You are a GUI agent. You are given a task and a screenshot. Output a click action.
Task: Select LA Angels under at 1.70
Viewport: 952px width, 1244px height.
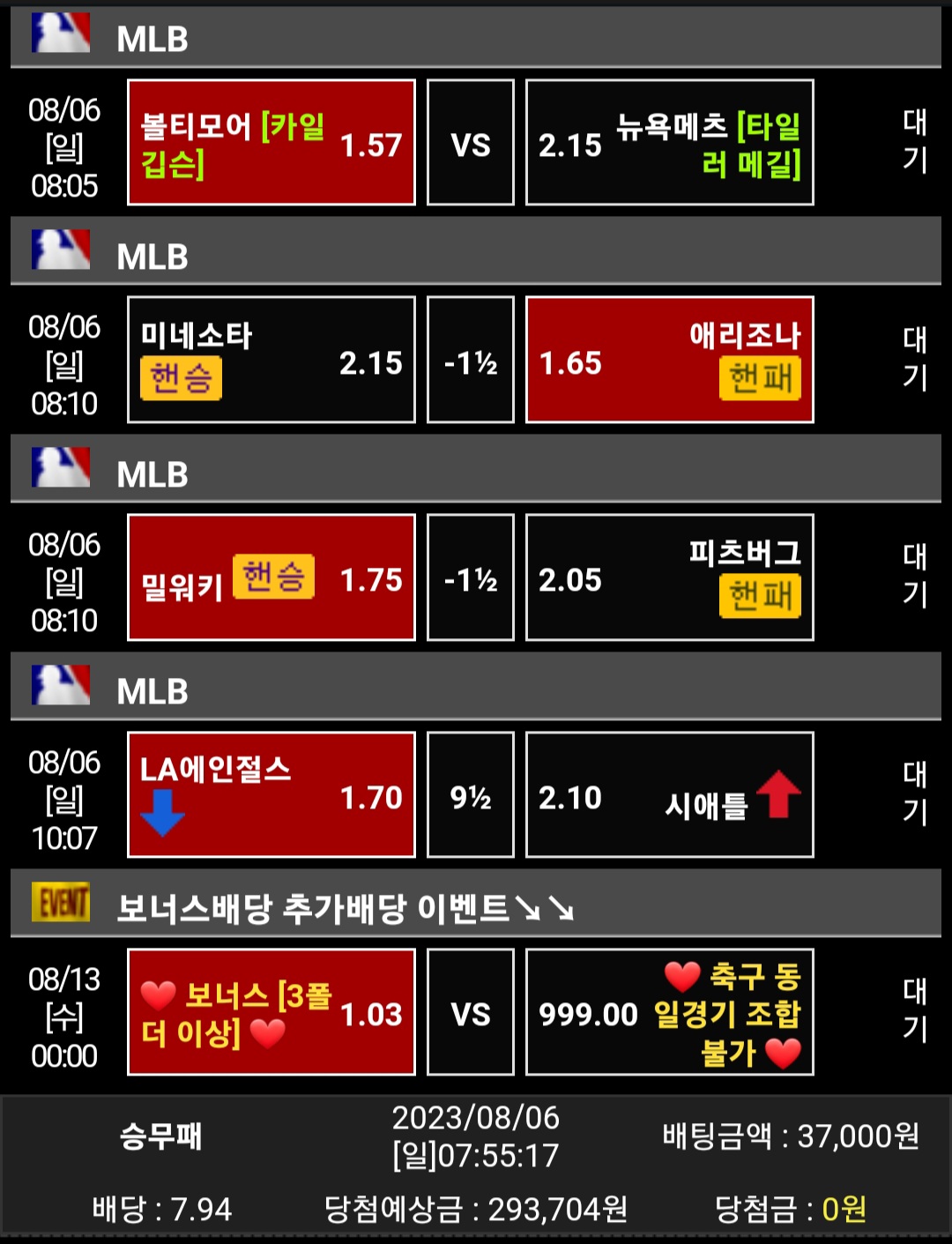pyautogui.click(x=271, y=794)
